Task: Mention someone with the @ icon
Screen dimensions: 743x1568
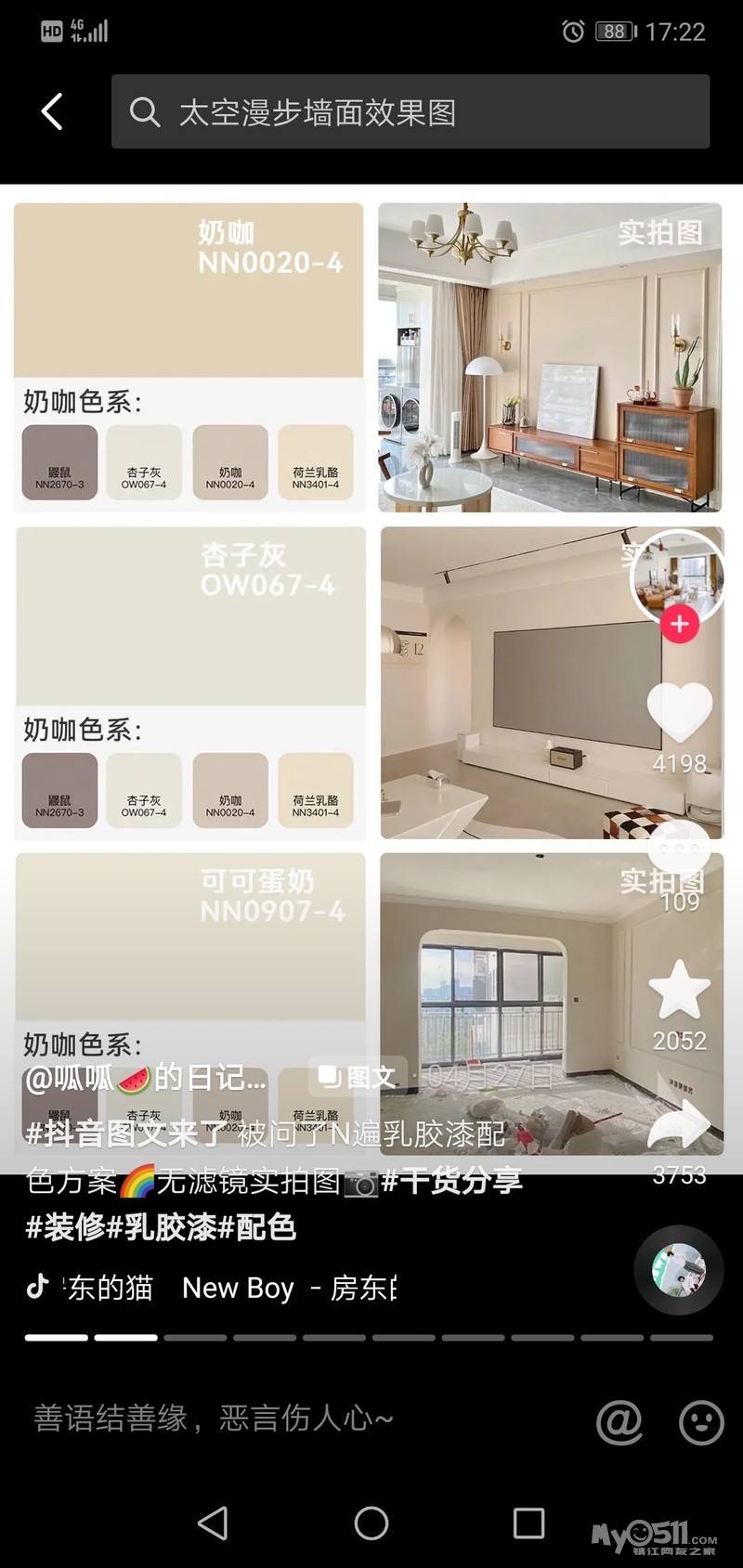Action: [x=619, y=1420]
